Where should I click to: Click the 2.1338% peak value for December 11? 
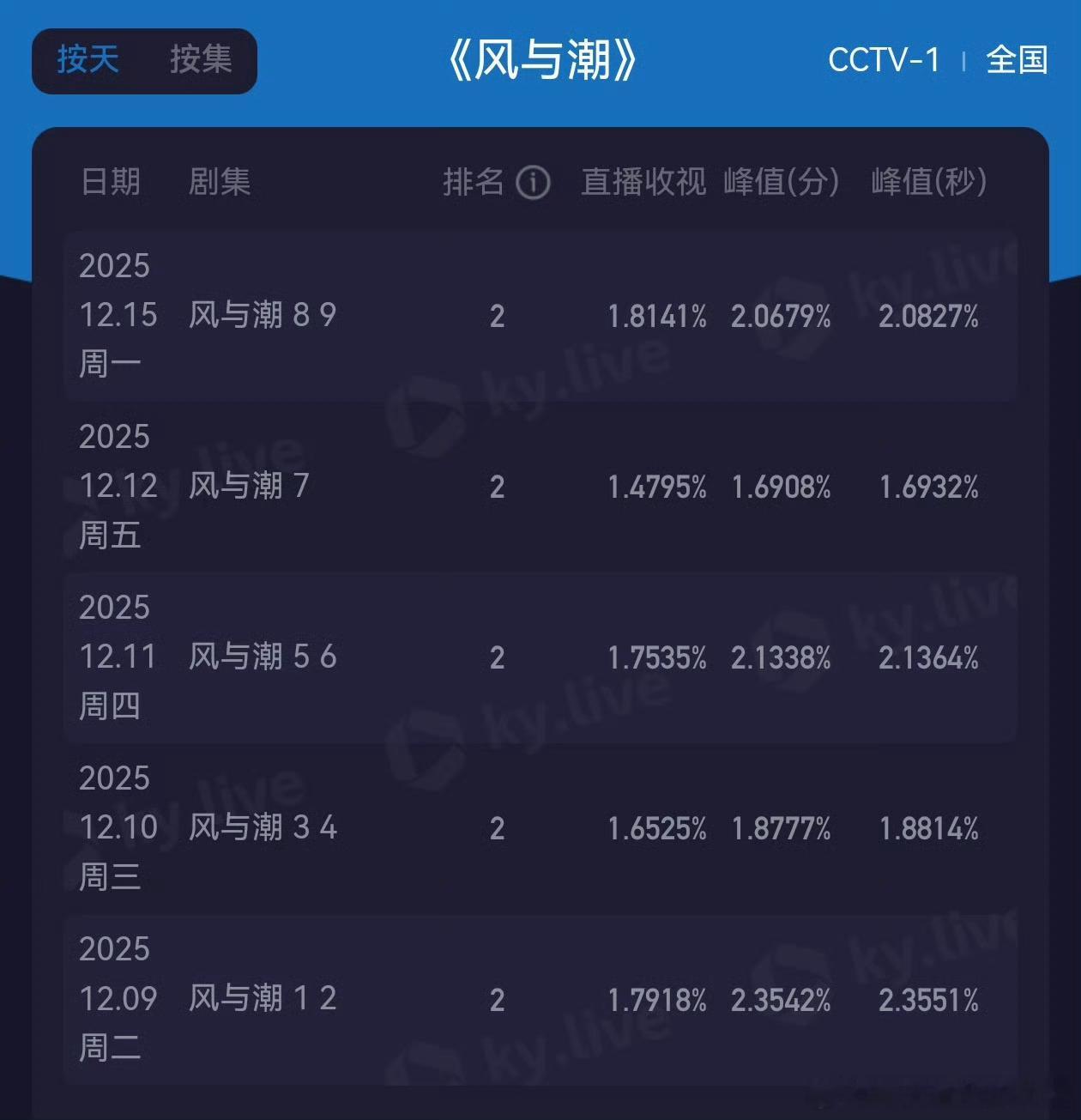pos(782,657)
